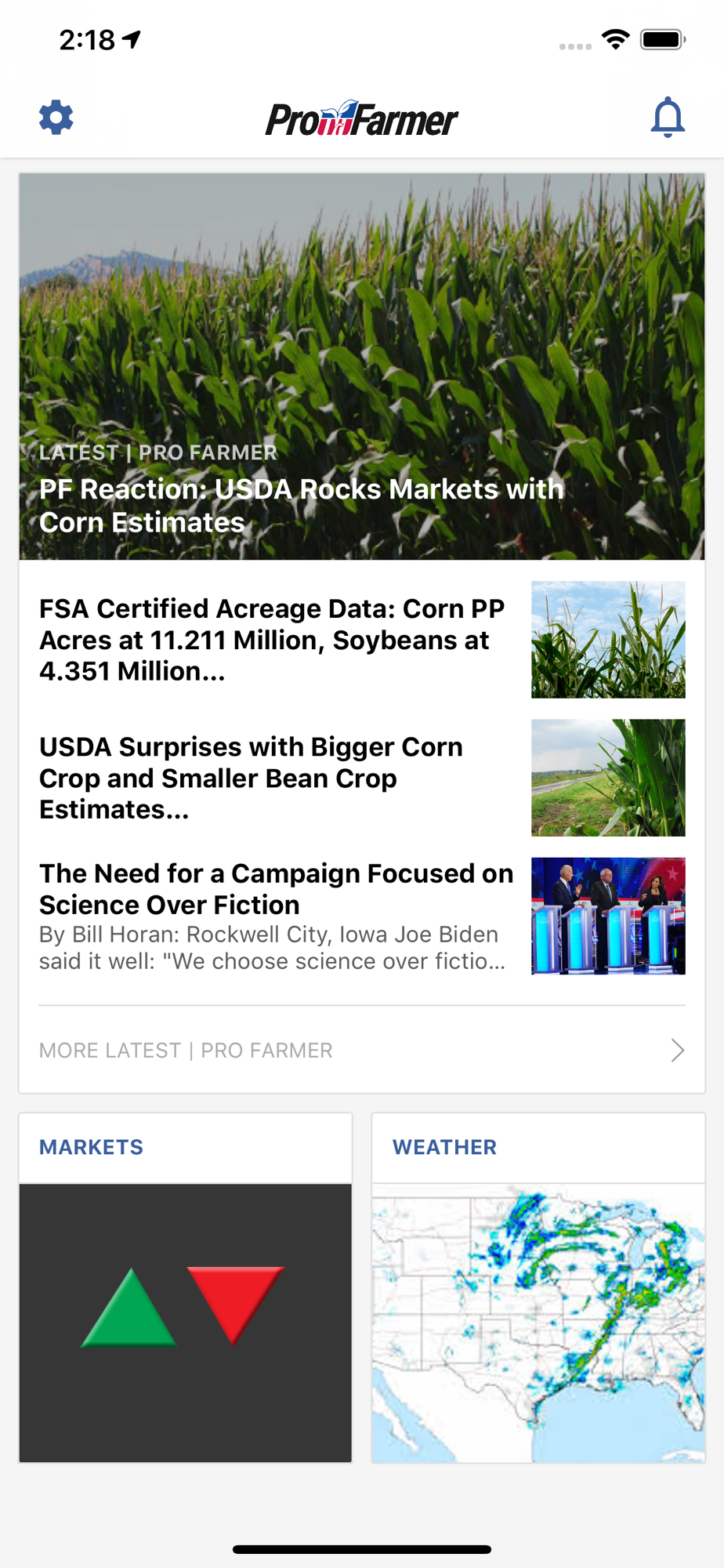Open USDA Surprises with Bigger Corn Crop article
Image resolution: width=724 pixels, height=1568 pixels.
tap(251, 778)
